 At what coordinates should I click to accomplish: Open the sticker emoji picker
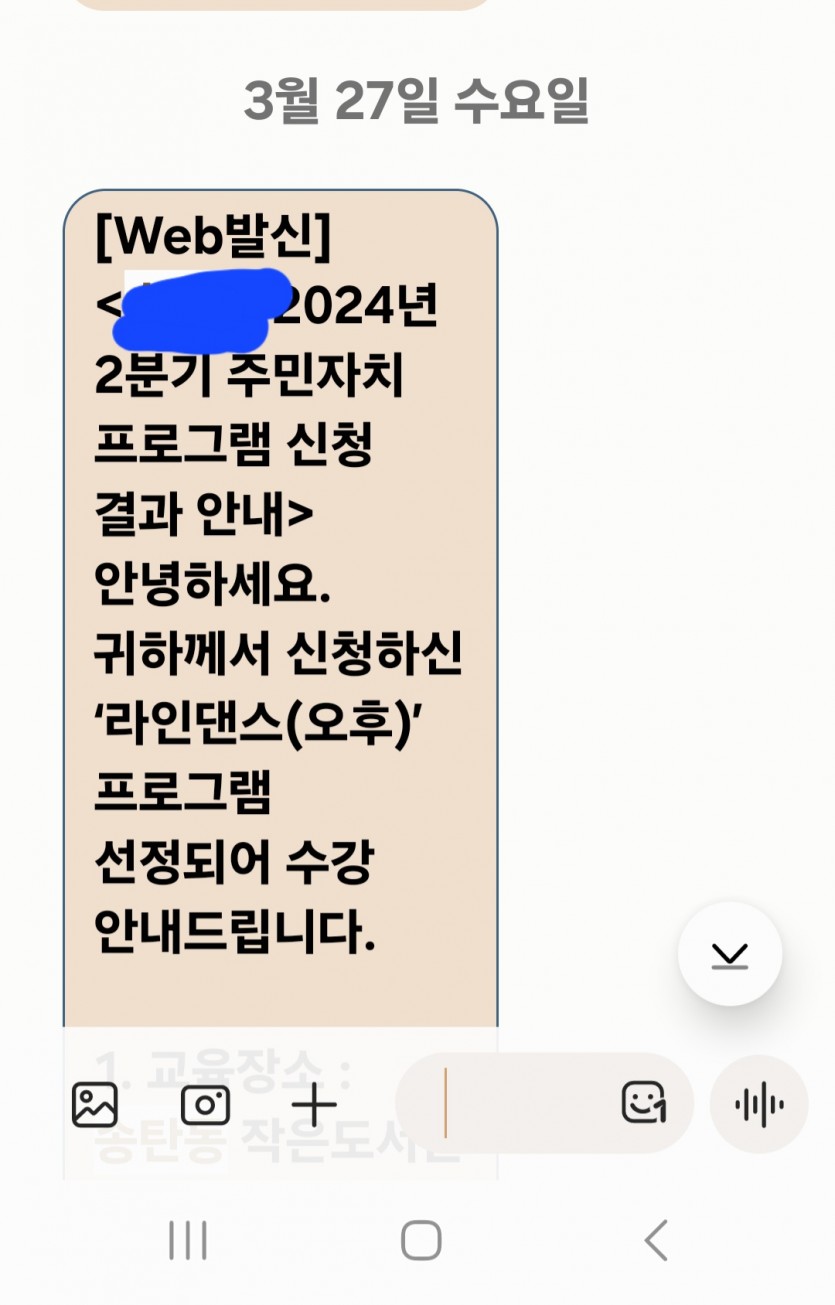pyautogui.click(x=643, y=1104)
